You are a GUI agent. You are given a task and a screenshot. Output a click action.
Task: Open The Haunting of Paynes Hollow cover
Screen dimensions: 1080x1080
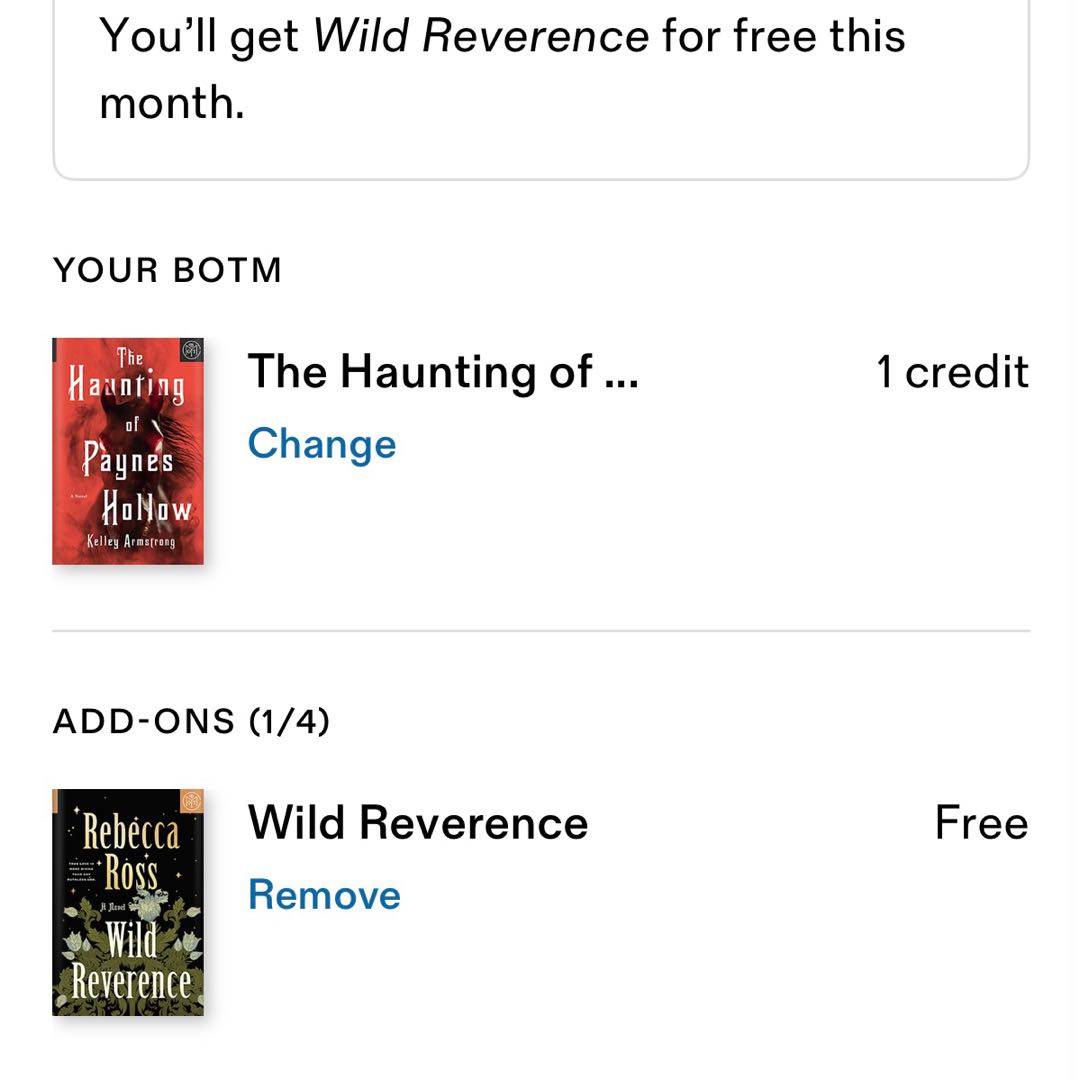pos(128,451)
